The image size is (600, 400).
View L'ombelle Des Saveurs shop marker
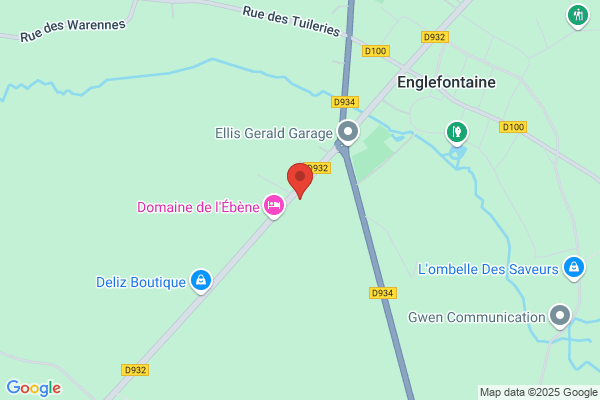[574, 268]
